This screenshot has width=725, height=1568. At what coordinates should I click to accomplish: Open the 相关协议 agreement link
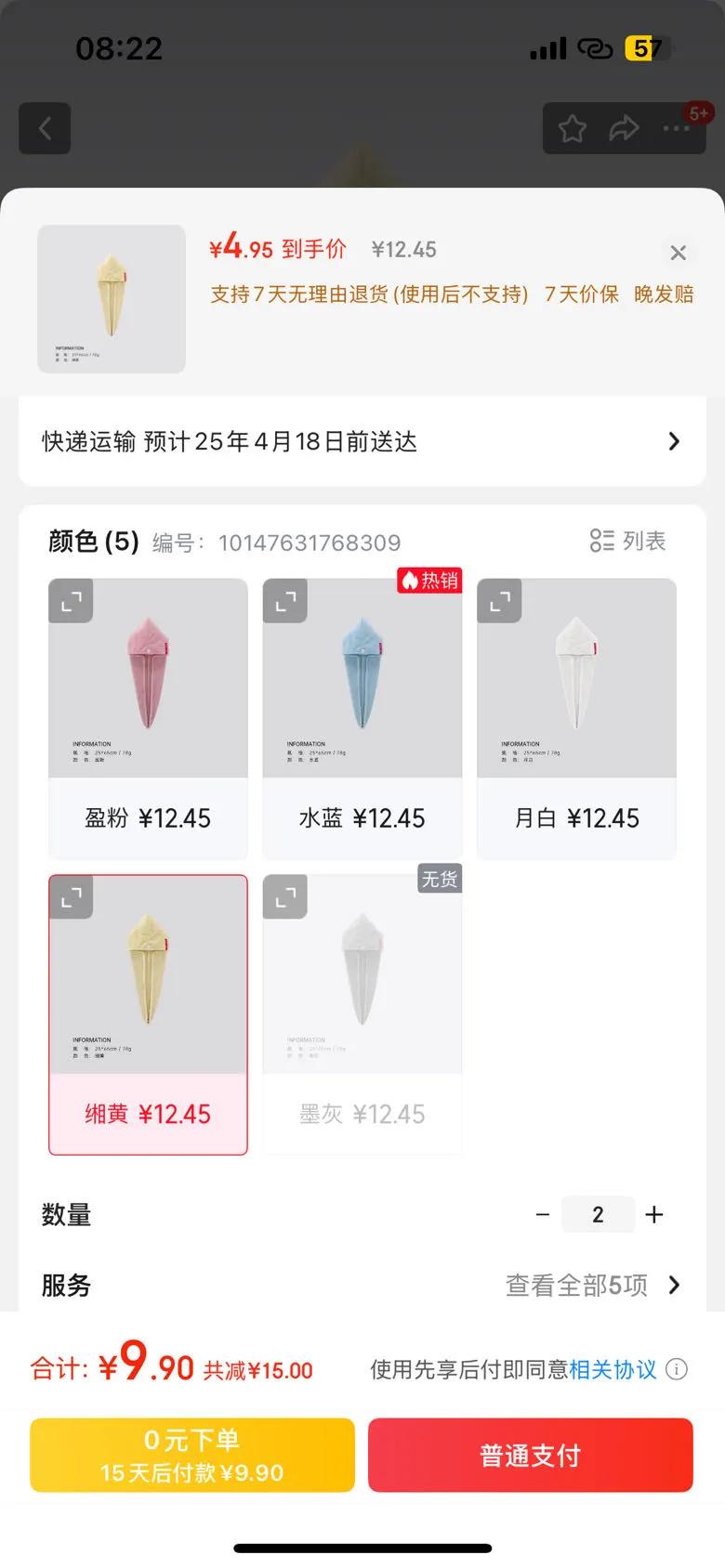[613, 1369]
